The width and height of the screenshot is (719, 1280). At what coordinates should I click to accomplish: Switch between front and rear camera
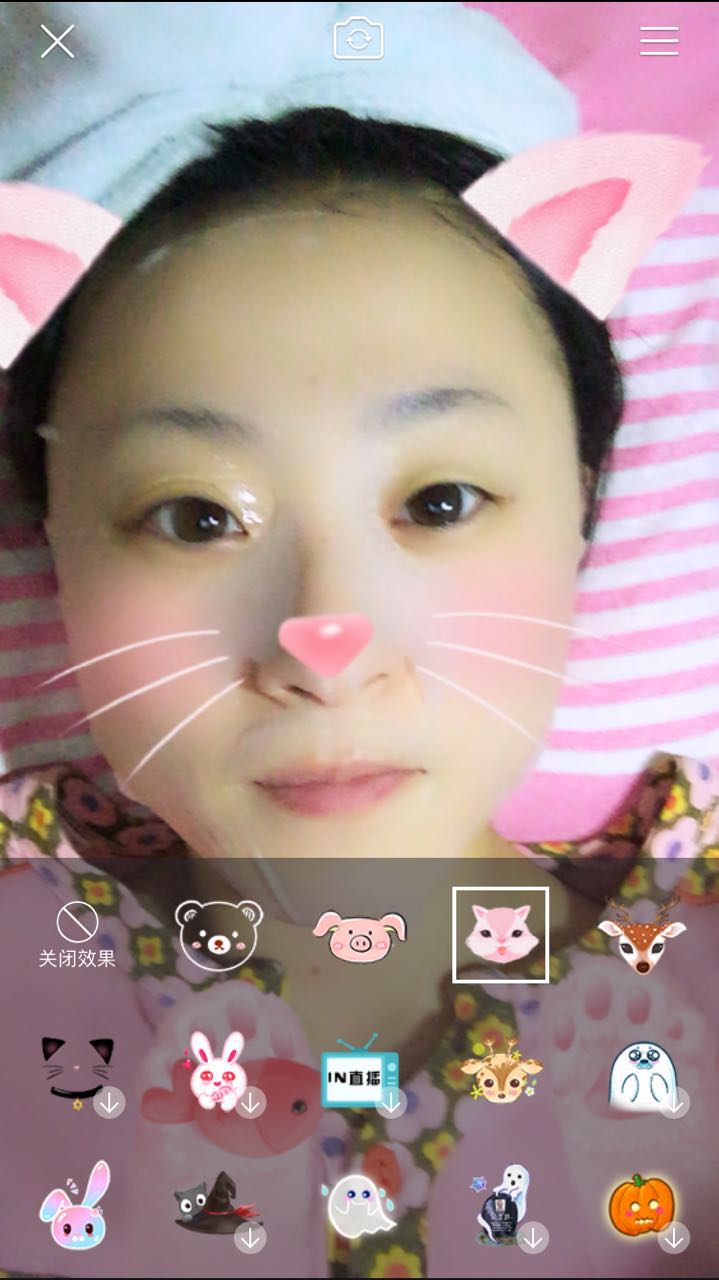click(x=358, y=40)
